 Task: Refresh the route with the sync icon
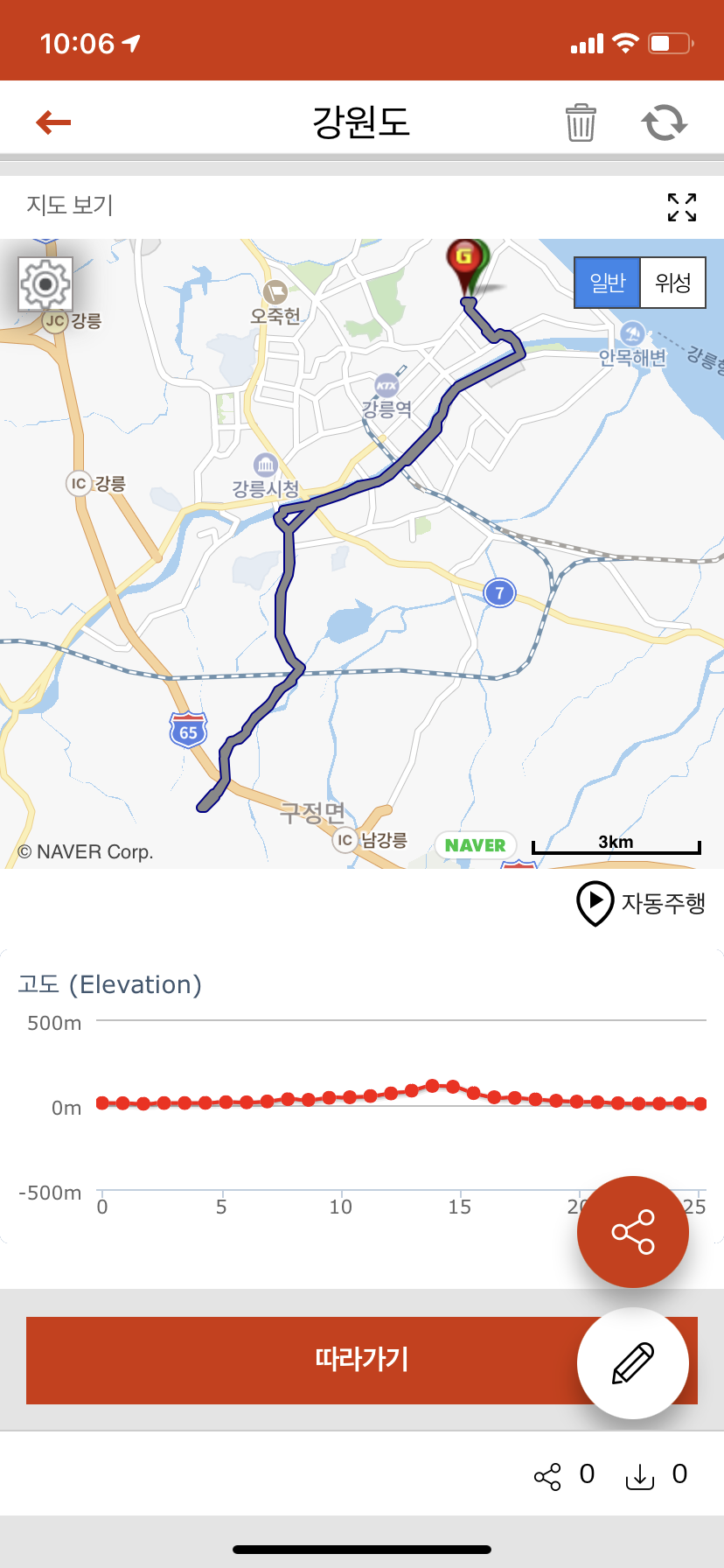point(665,122)
